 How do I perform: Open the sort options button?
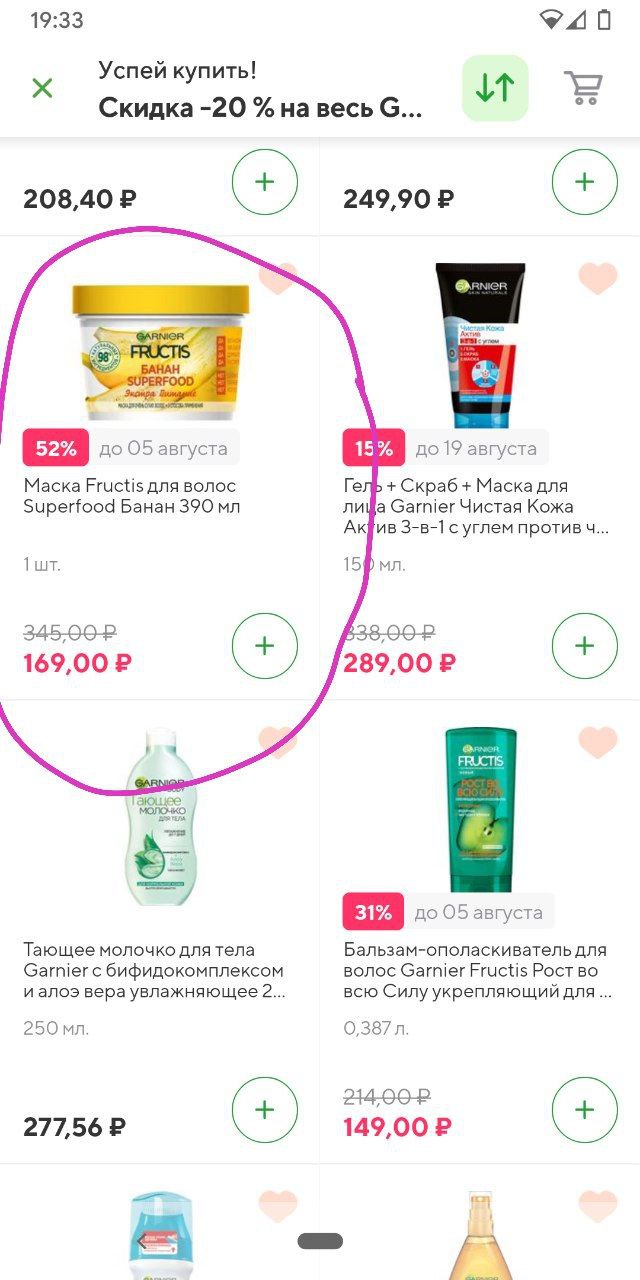tap(495, 88)
